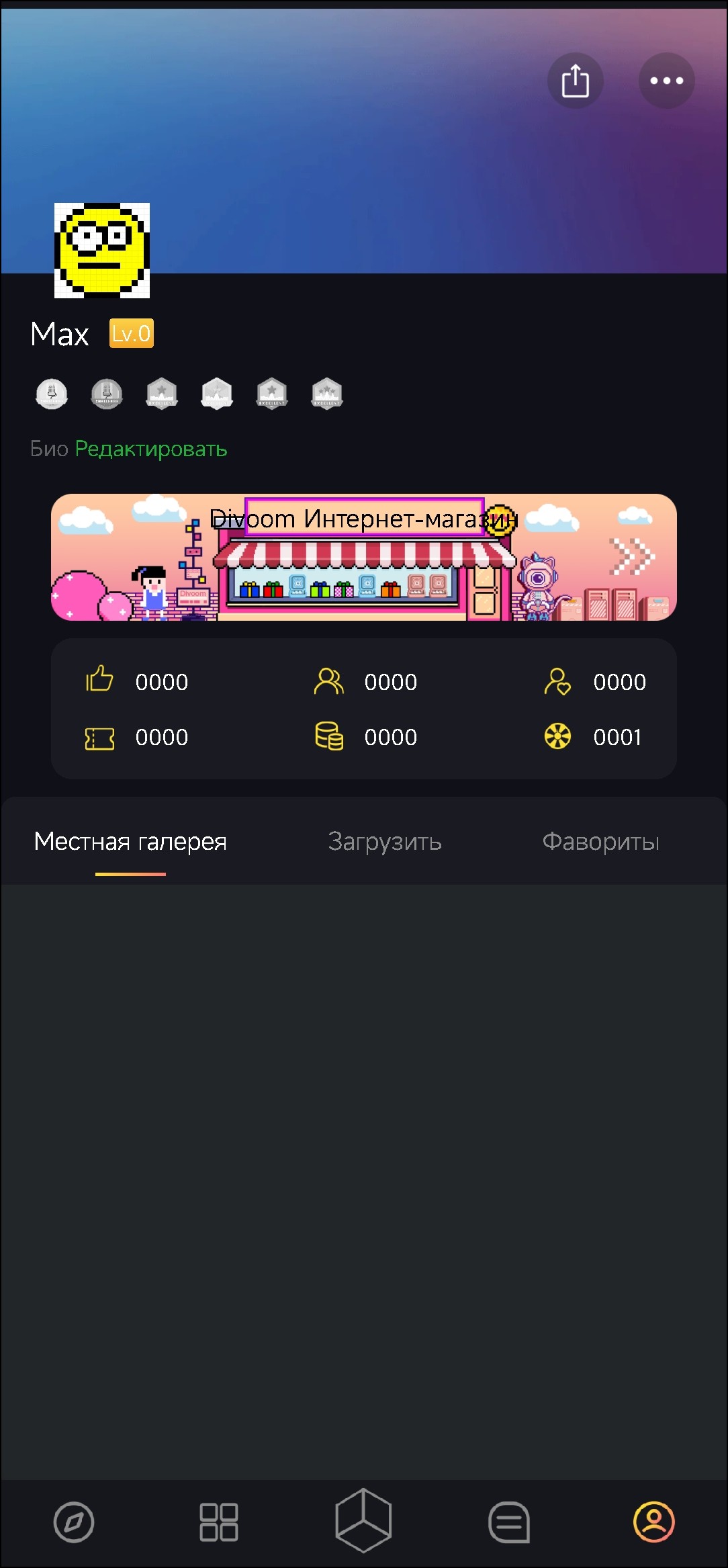Tap the Max profile avatar
Viewport: 728px width, 1568px height.
point(102,250)
